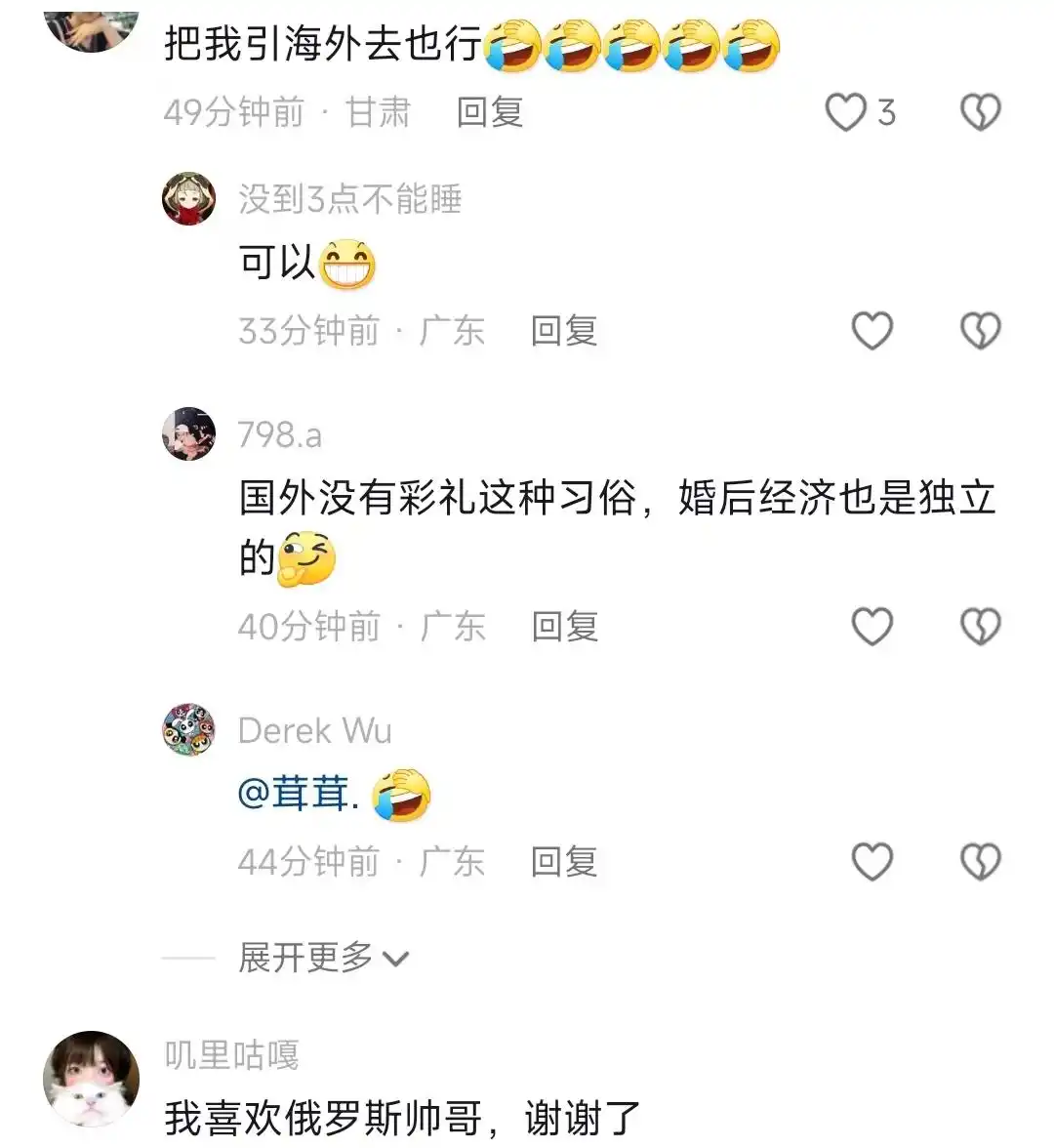The image size is (1054, 1148).
Task: Tap 回复 under 没到3点不能睡's comment
Action: click(x=564, y=331)
